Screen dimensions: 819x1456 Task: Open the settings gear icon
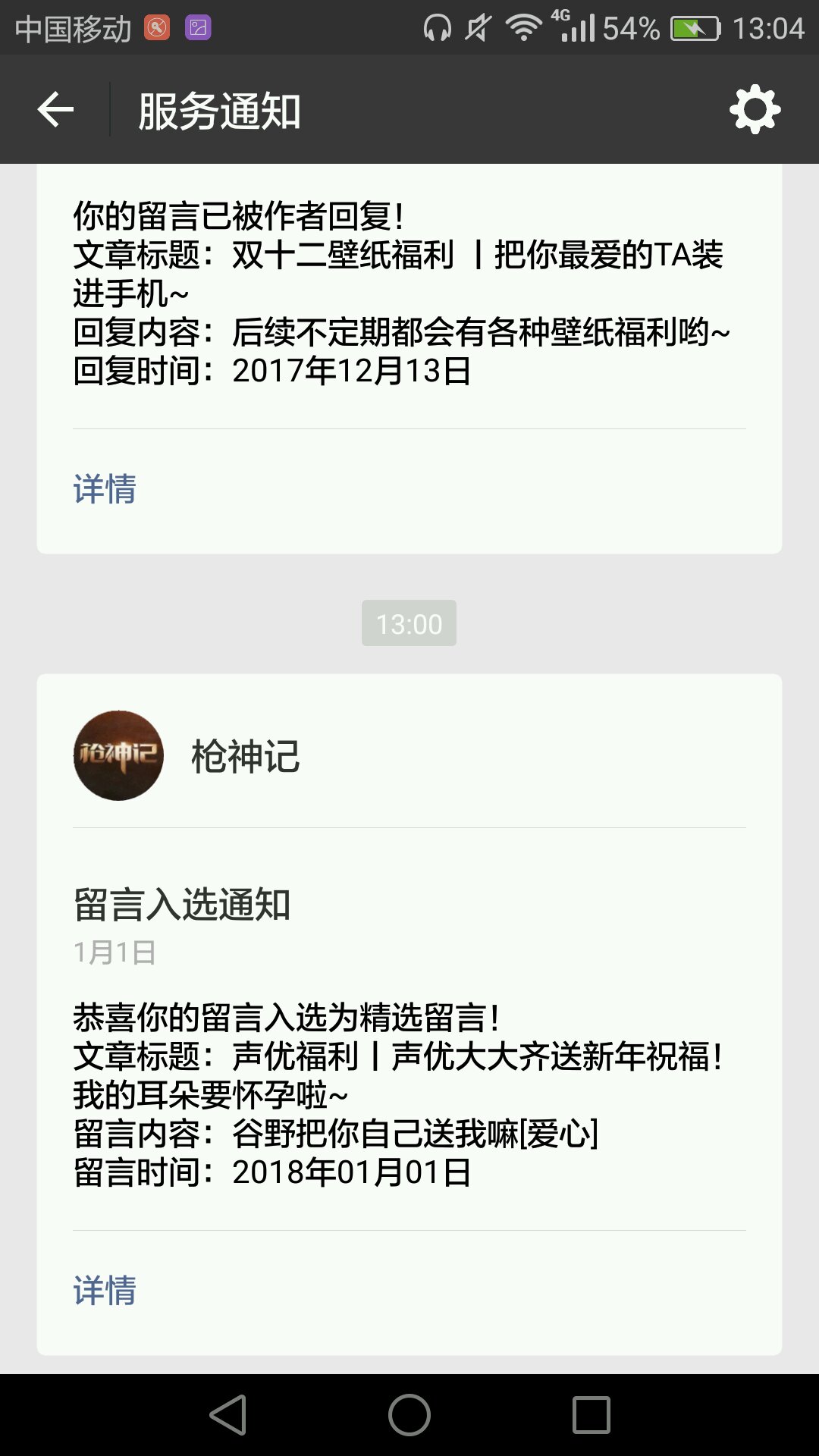tap(755, 110)
